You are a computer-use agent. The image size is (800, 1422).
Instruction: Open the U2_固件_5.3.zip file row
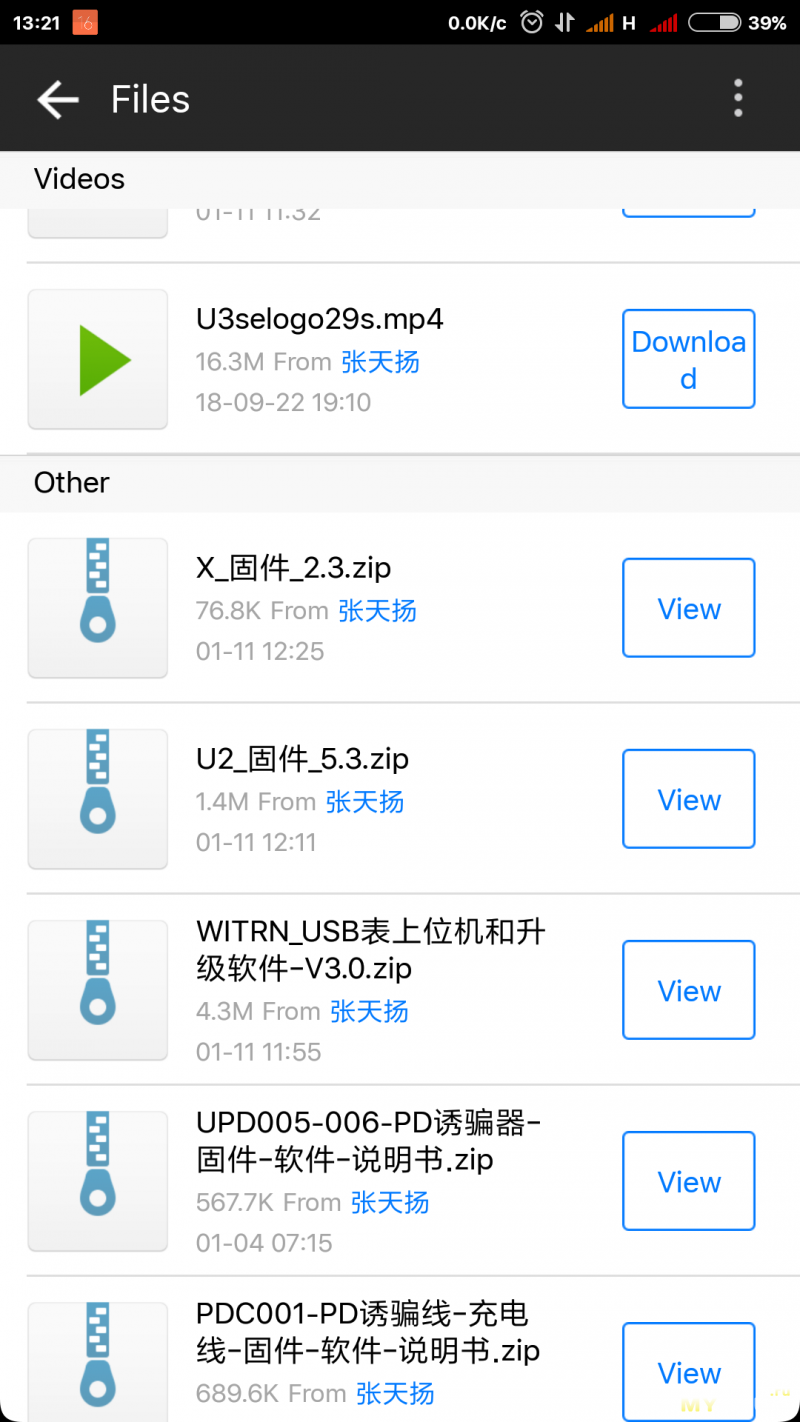[x=400, y=799]
